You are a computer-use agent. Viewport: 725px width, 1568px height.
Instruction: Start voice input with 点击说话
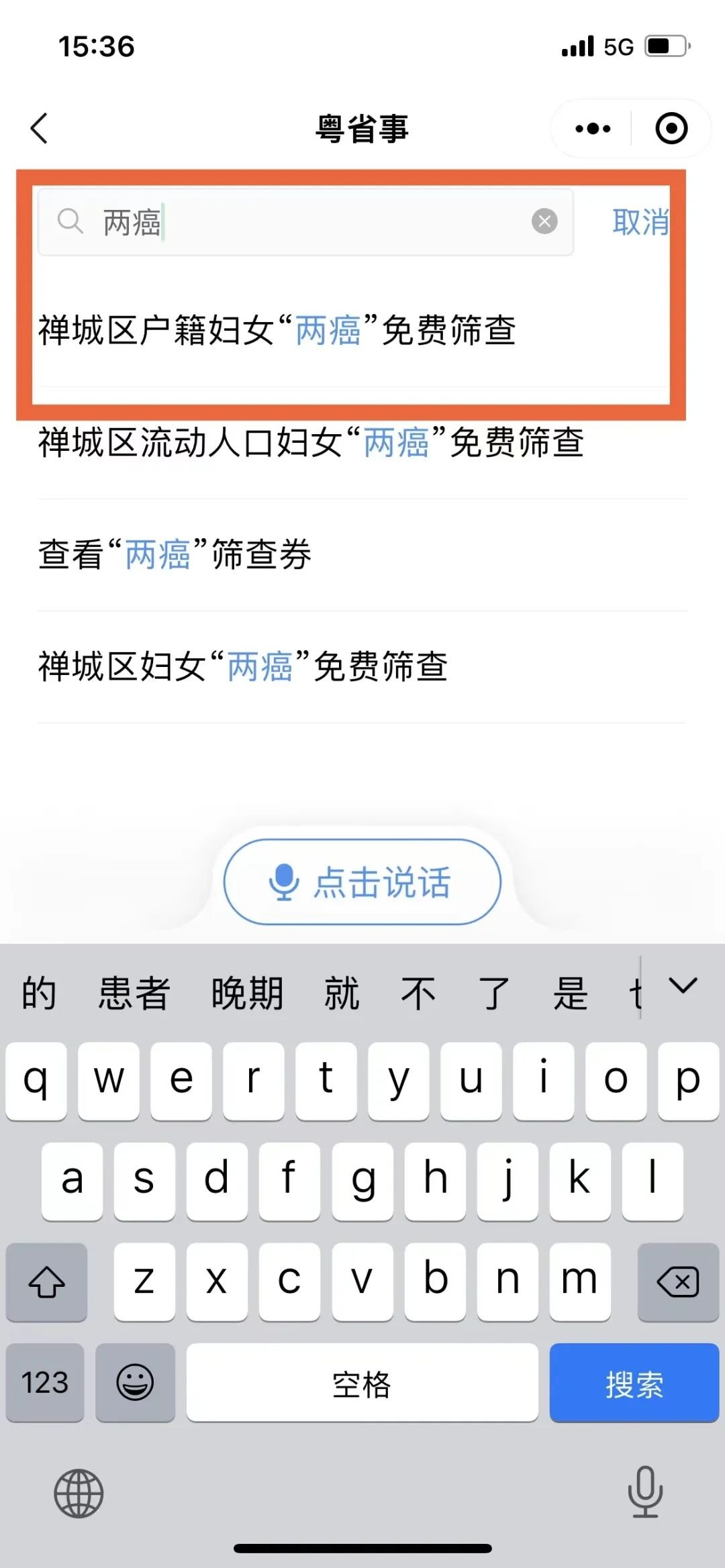[x=362, y=882]
